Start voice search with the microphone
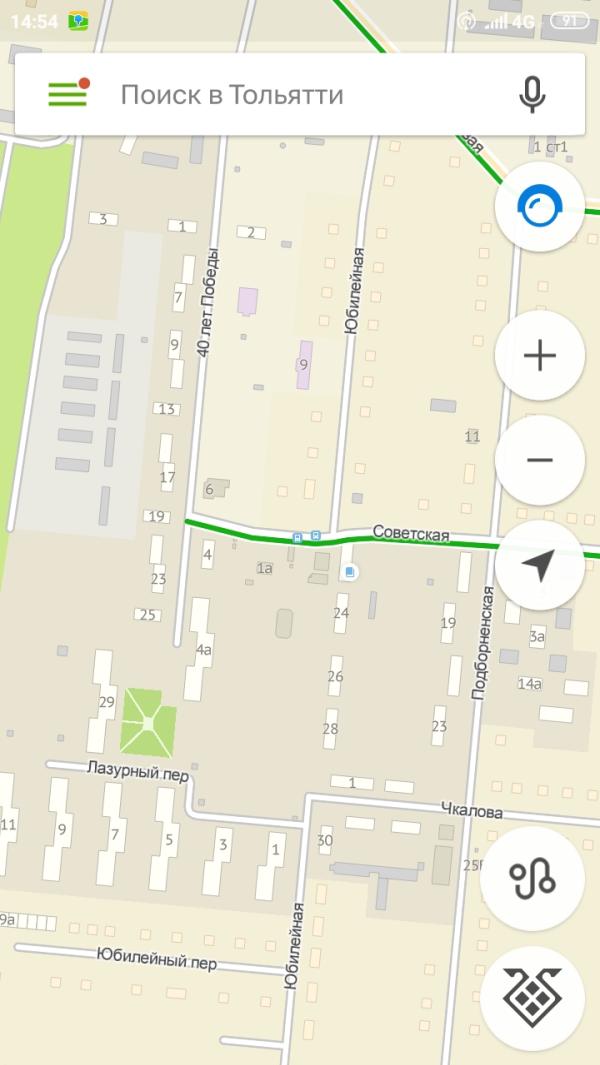Image resolution: width=600 pixels, height=1065 pixels. (532, 95)
